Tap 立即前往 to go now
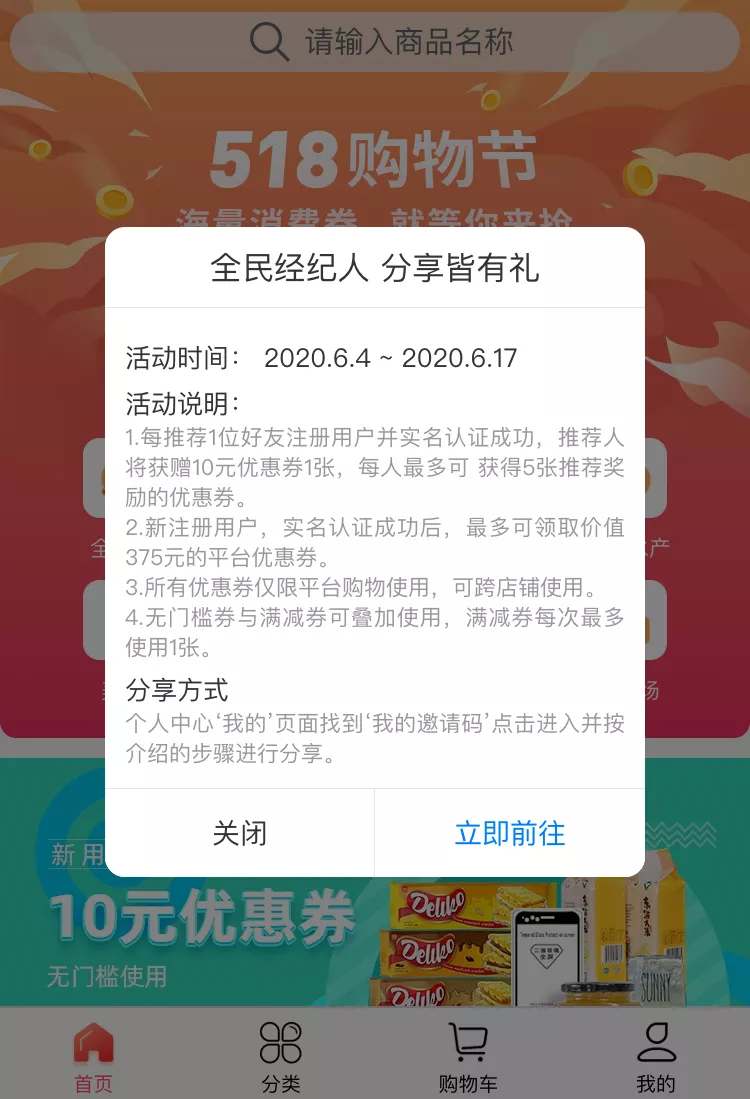750x1099 pixels. pos(510,833)
